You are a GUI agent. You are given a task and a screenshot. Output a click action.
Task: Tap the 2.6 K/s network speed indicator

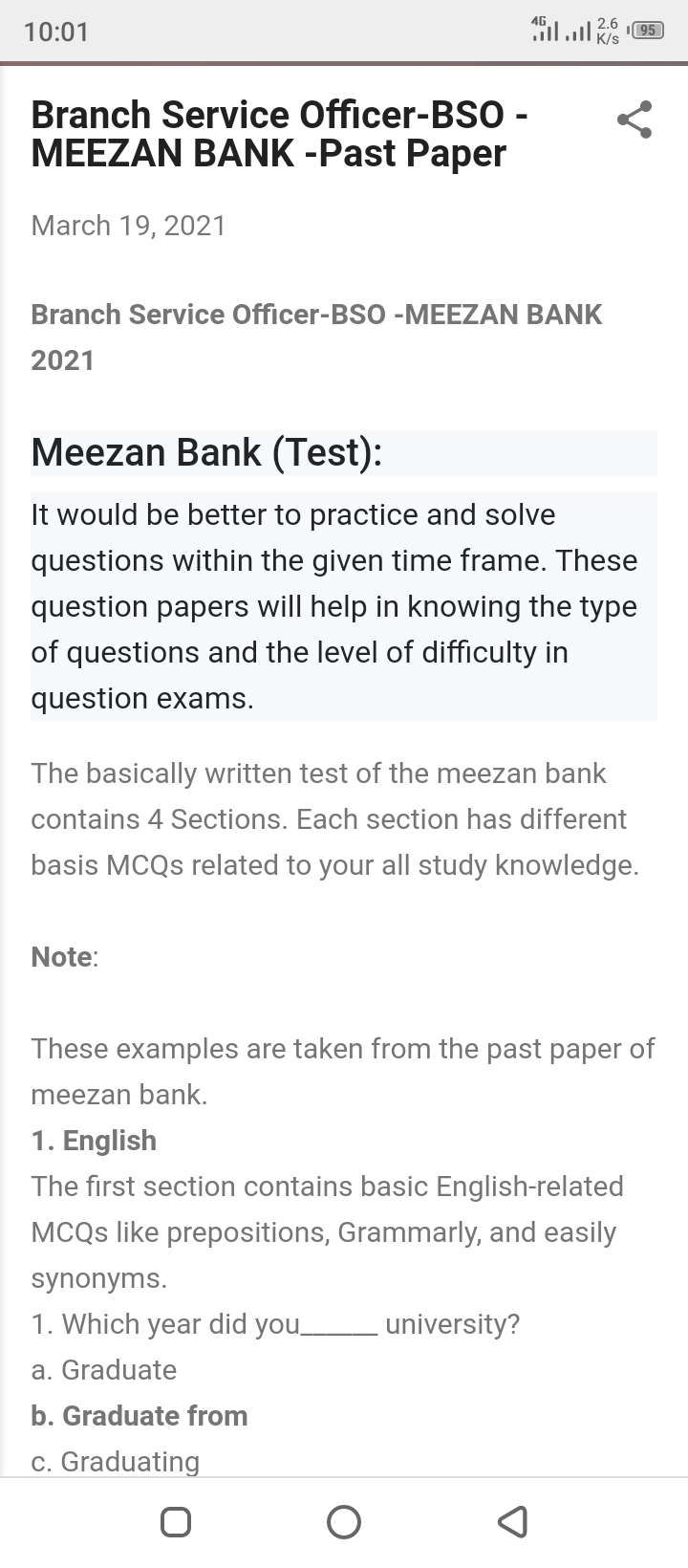point(606,30)
